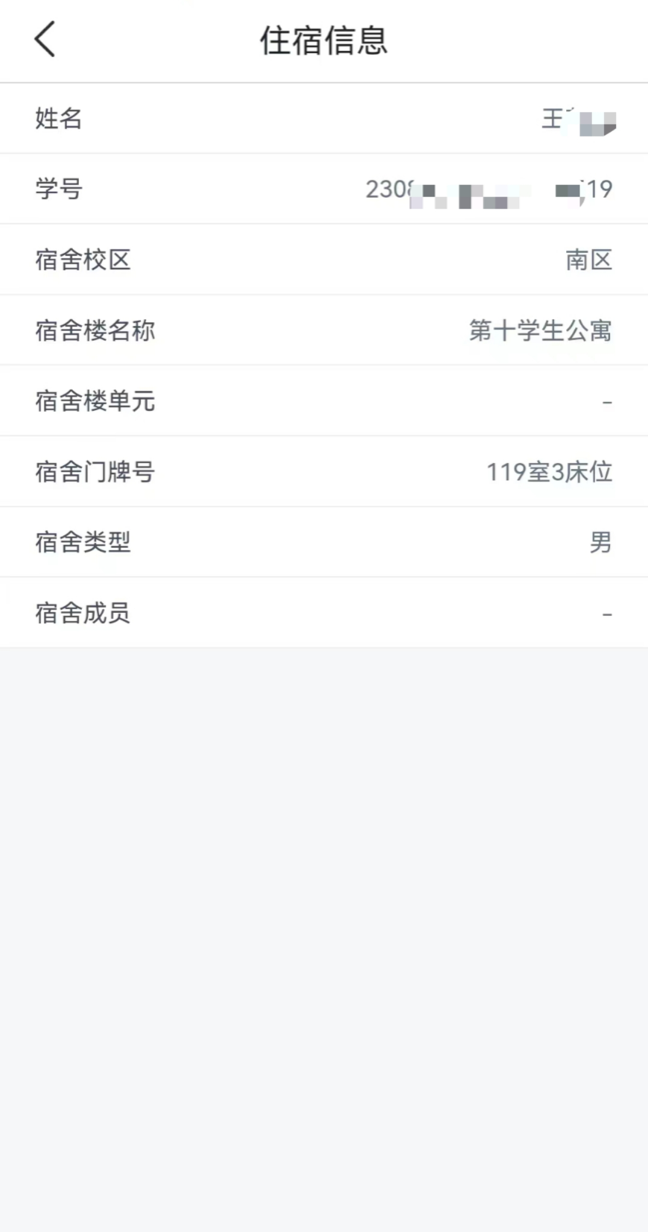Screen dimensions: 648x1232
Task: Go back from the 住宿信息 page
Action: (x=45, y=40)
